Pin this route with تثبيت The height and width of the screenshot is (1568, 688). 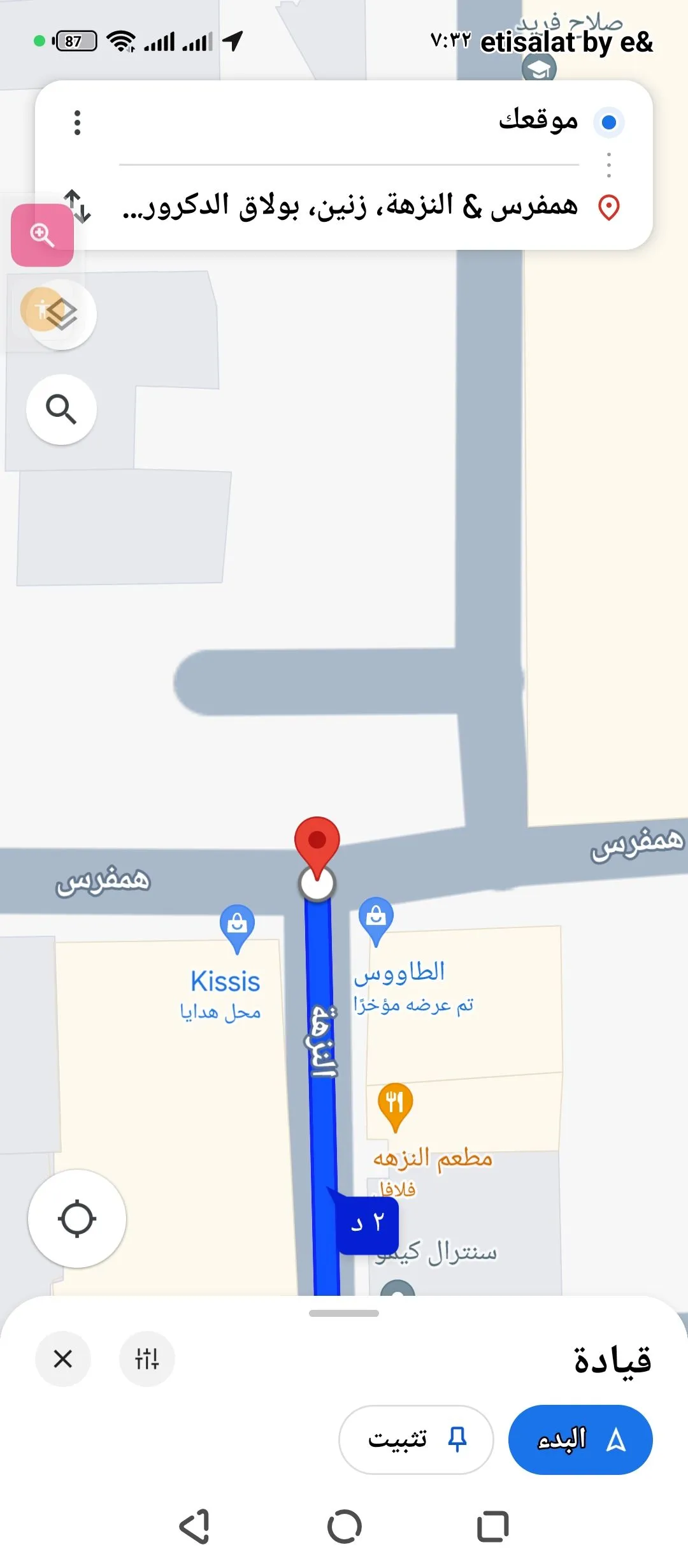pyautogui.click(x=416, y=1439)
